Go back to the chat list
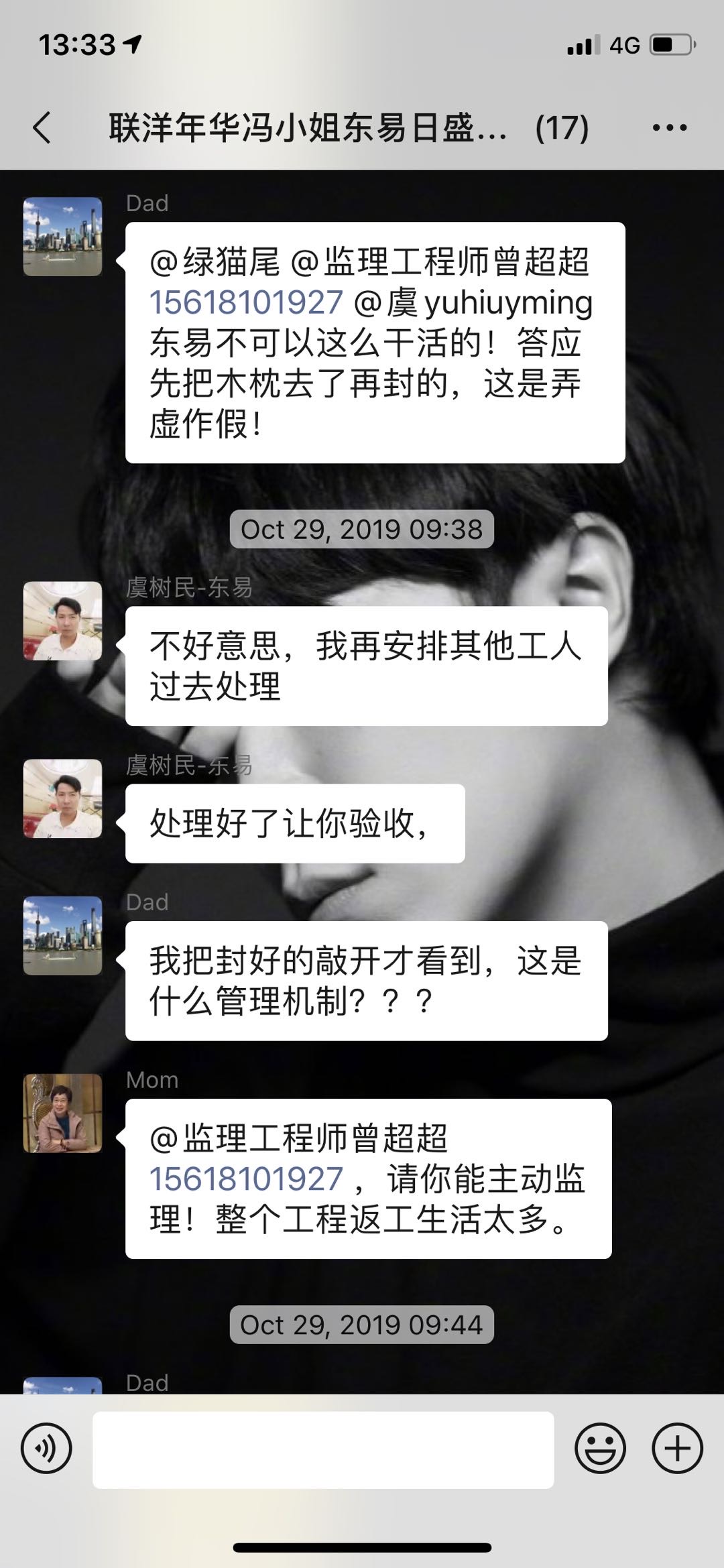Screen dimensions: 724x1568 click(42, 127)
